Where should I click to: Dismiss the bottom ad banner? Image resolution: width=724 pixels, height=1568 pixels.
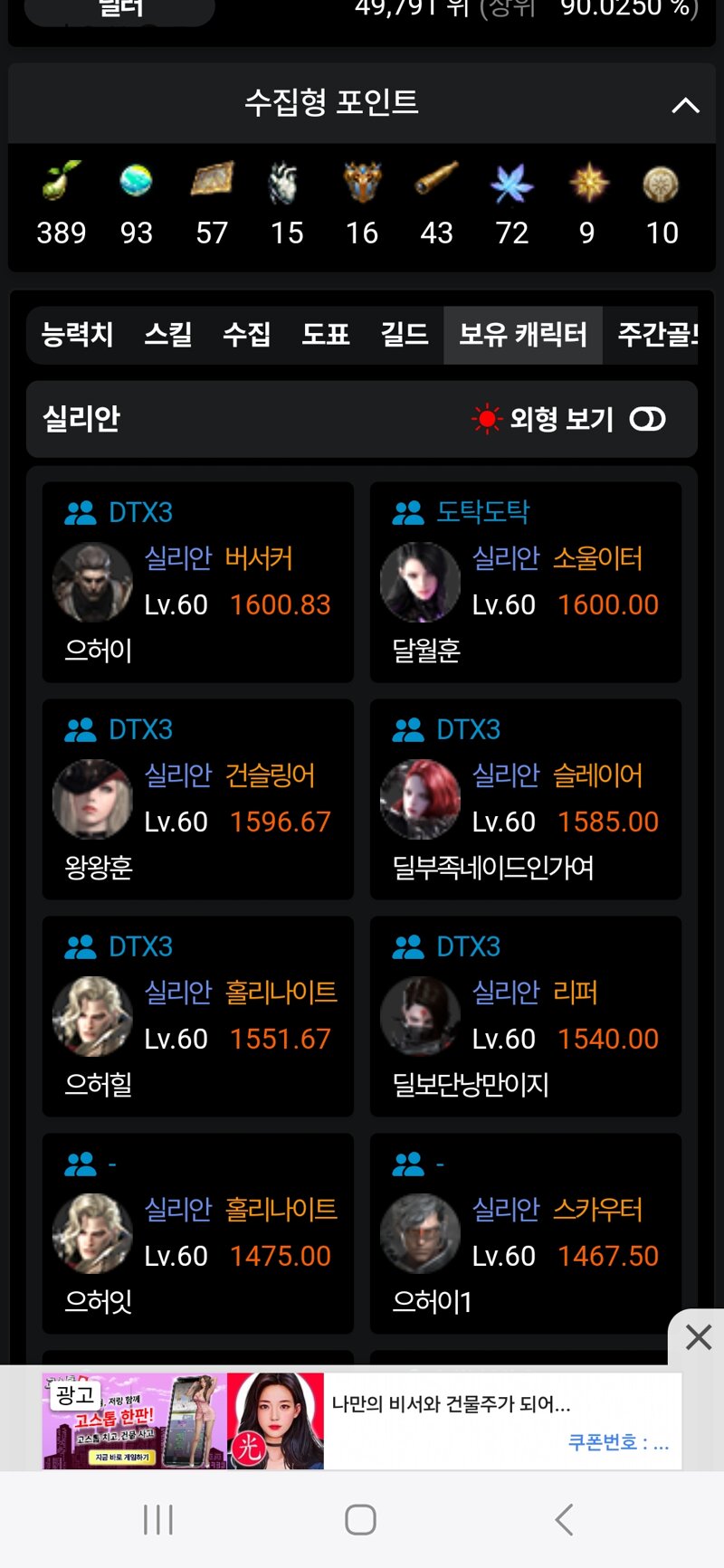(x=698, y=1336)
